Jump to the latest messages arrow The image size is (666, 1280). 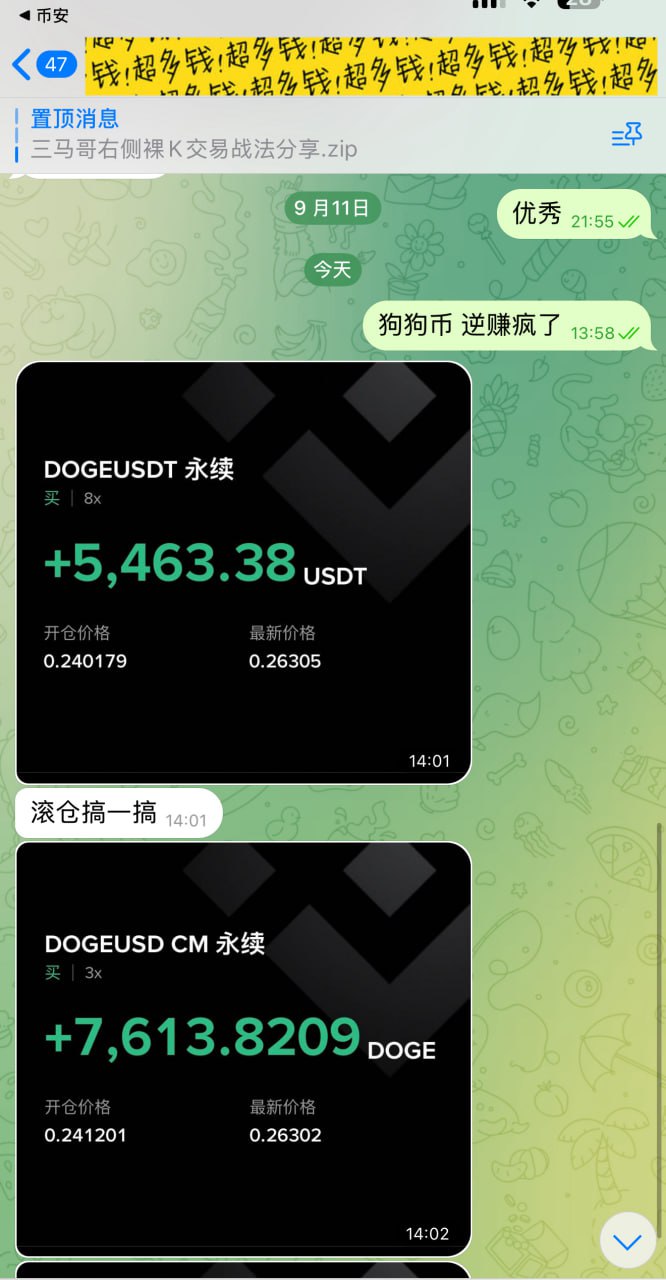pyautogui.click(x=627, y=1242)
